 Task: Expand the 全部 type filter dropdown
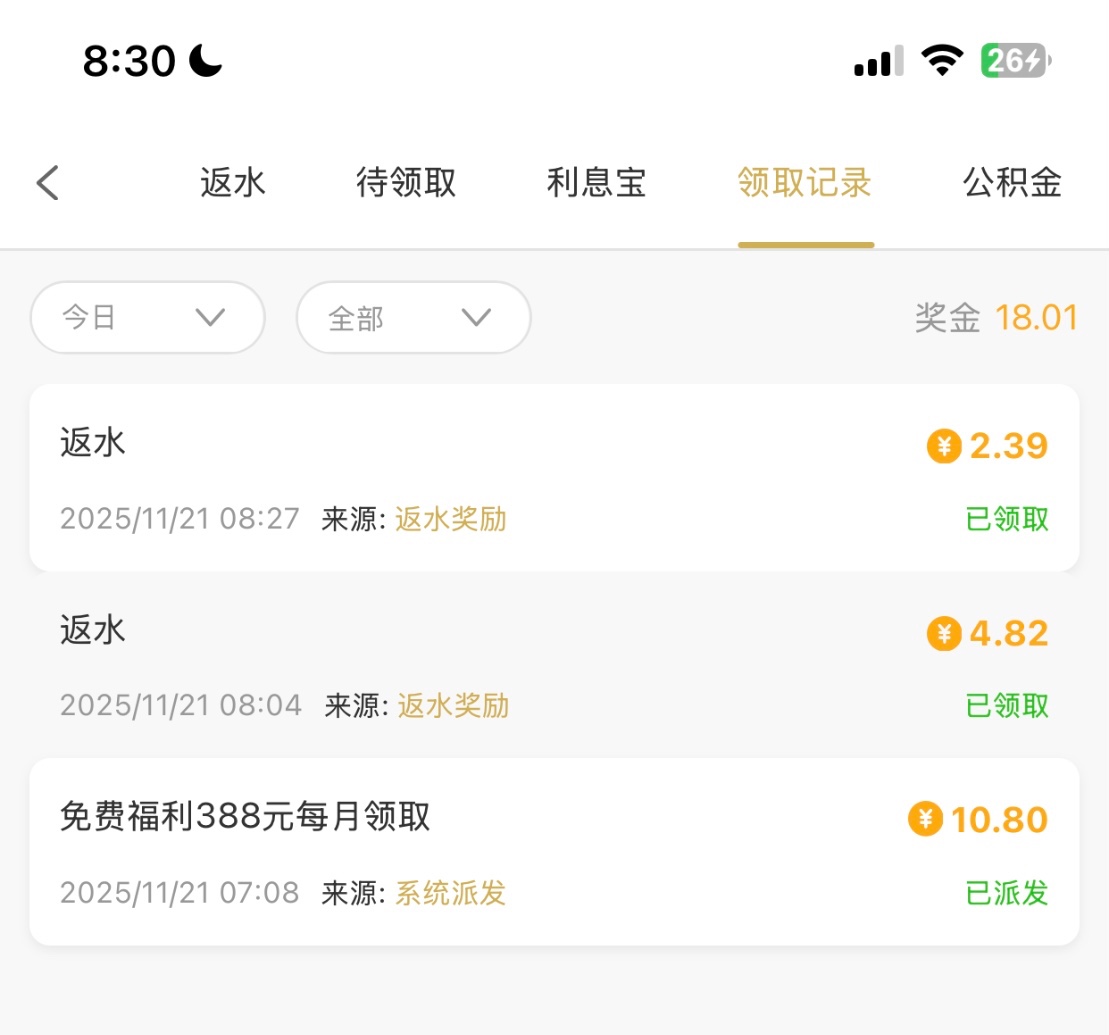coord(413,318)
